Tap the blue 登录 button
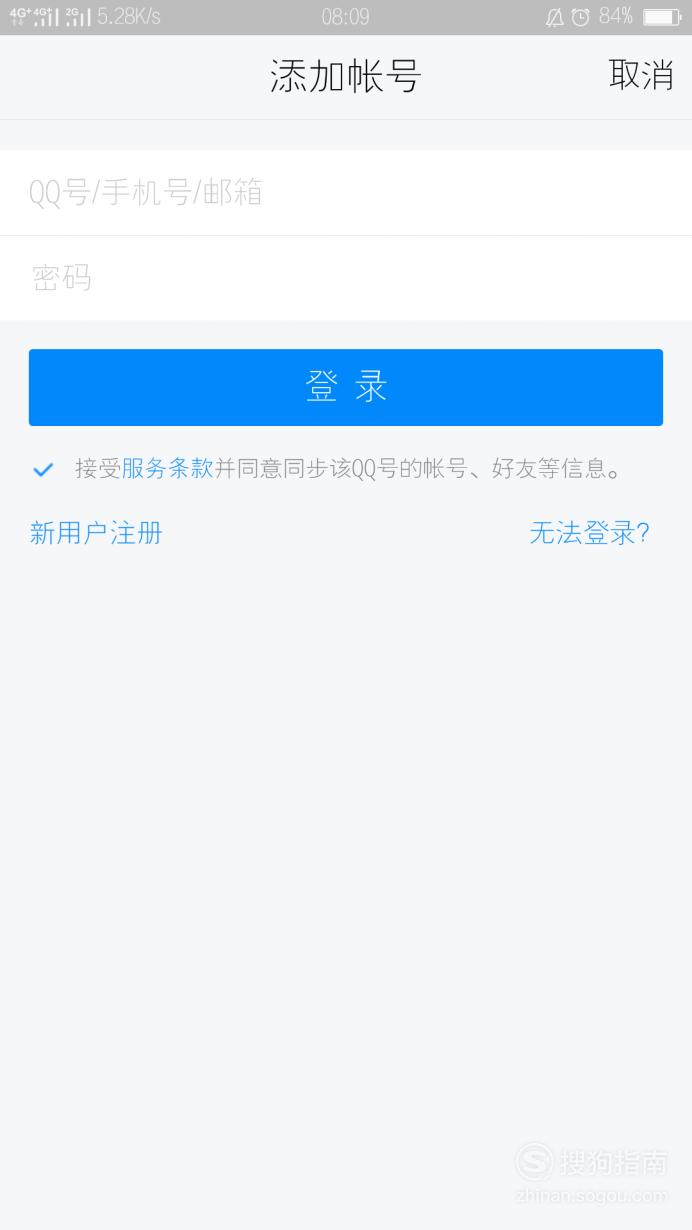This screenshot has width=692, height=1230. coord(346,387)
